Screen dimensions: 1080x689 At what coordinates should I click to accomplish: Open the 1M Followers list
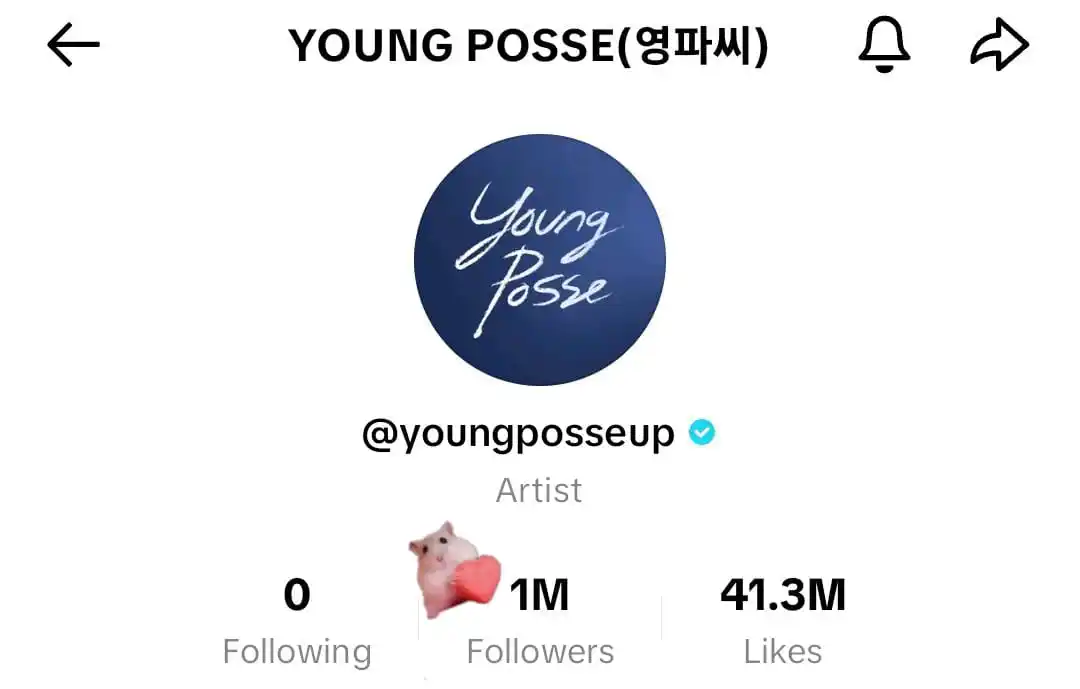540,620
